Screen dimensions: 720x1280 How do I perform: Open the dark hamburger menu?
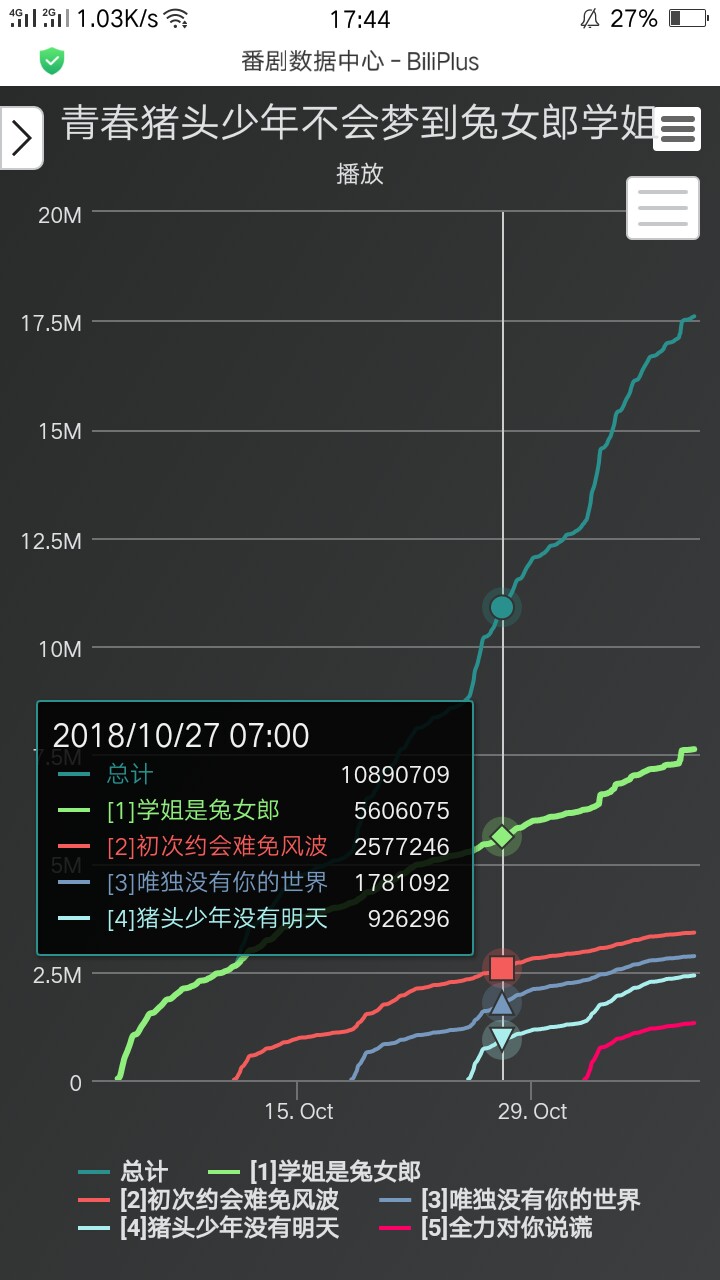click(677, 130)
